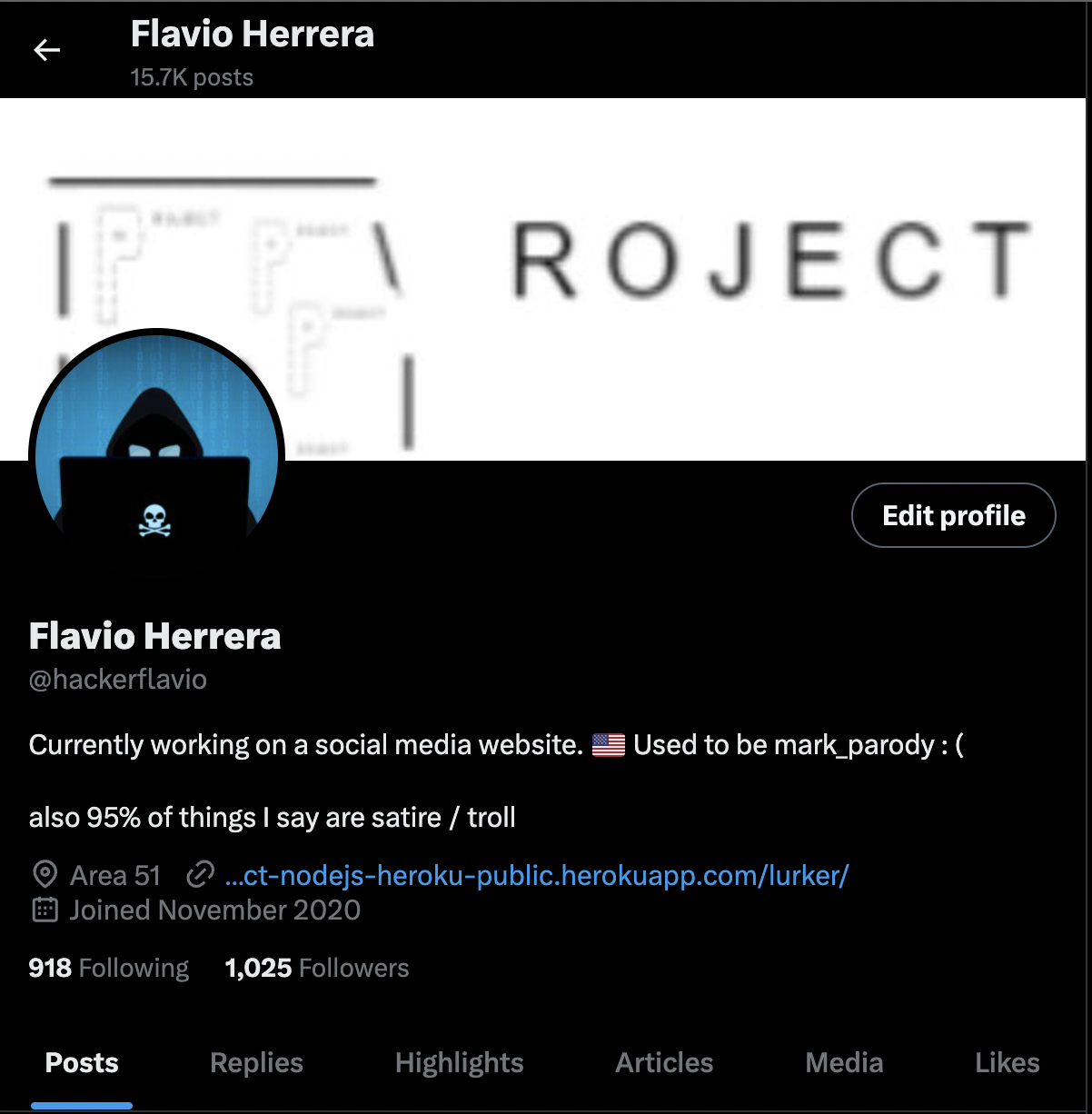
Task: Open the herokuapp.com/lurker link
Action: [536, 875]
